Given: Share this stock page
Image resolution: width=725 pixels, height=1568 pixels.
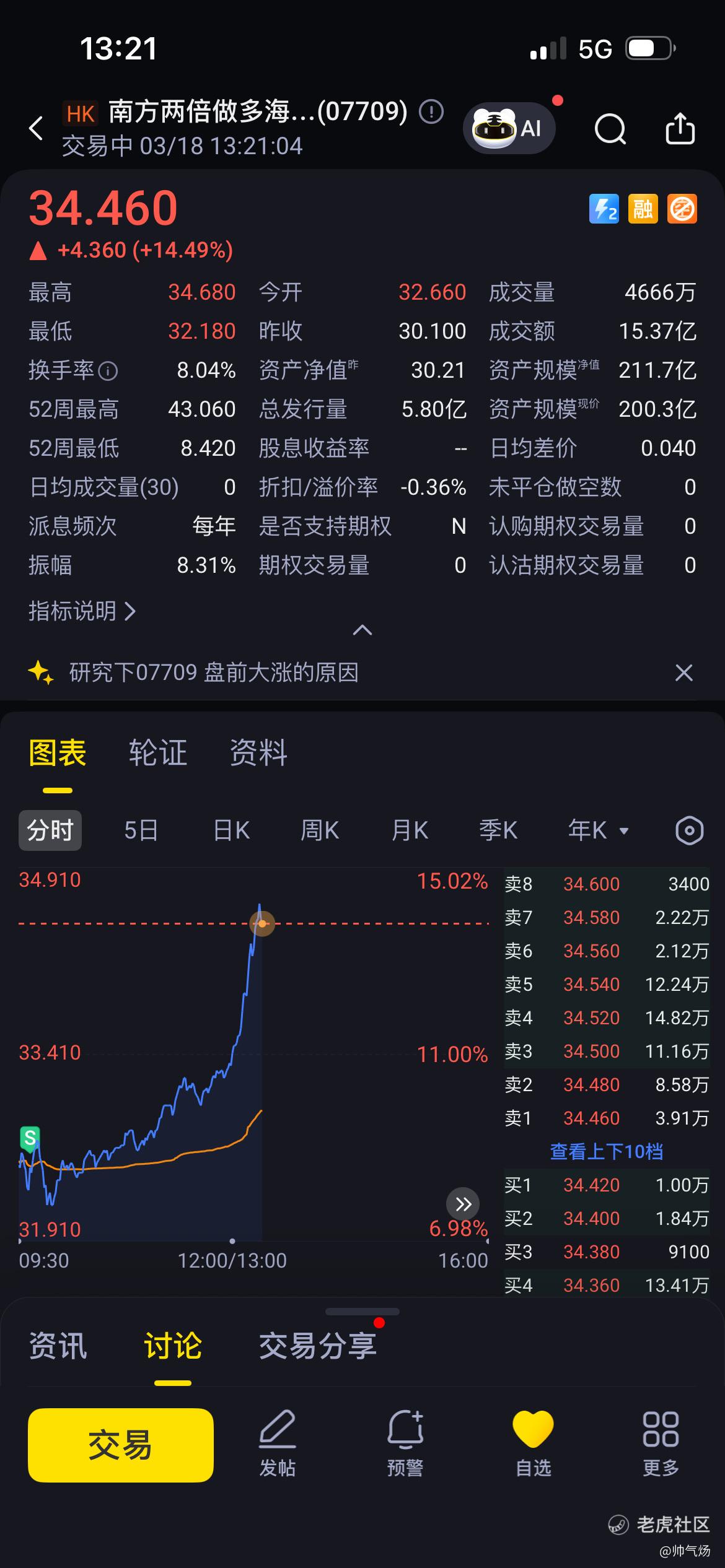Looking at the screenshot, I should pos(680,129).
